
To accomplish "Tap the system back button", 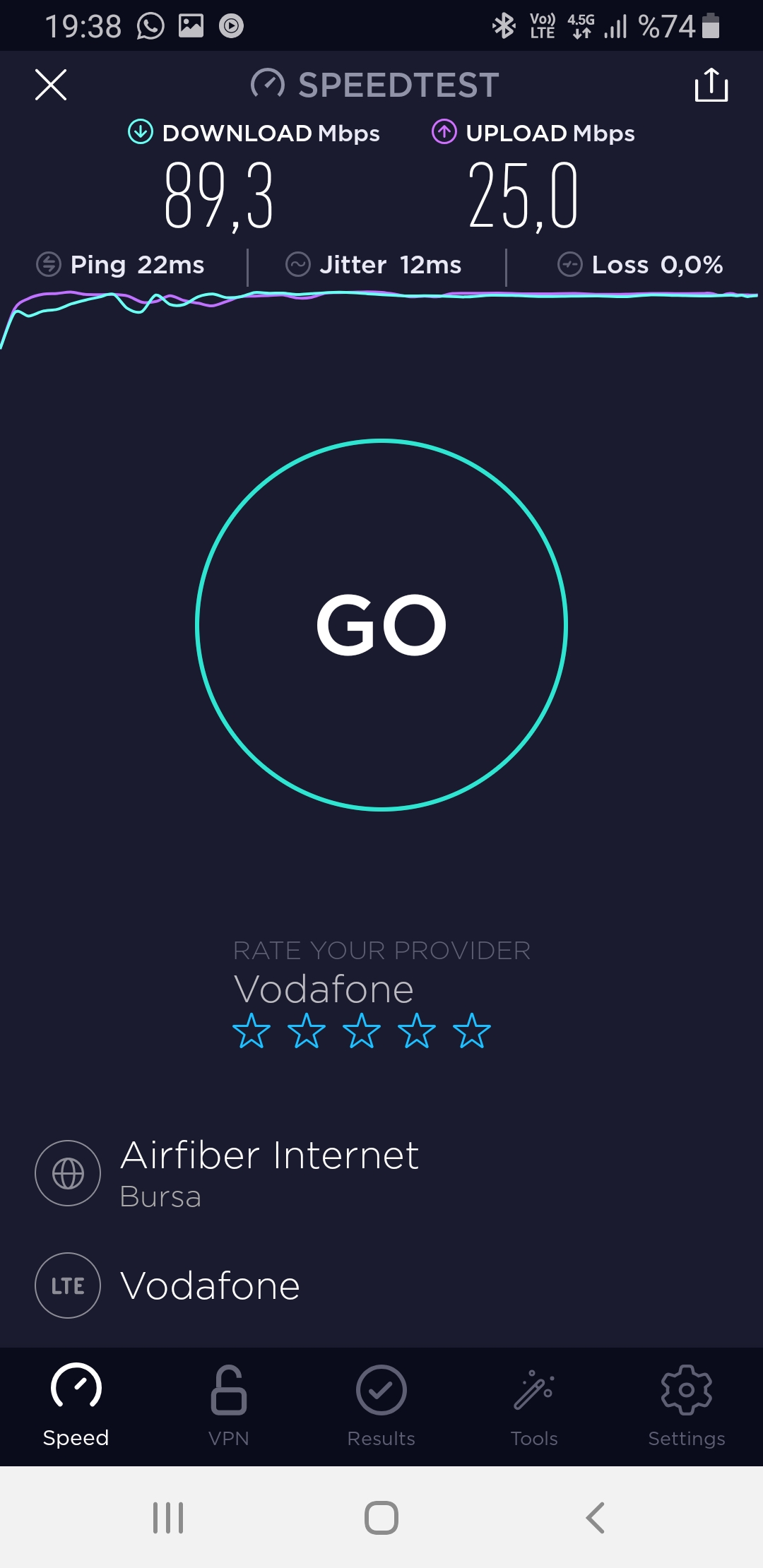I will 595,1517.
